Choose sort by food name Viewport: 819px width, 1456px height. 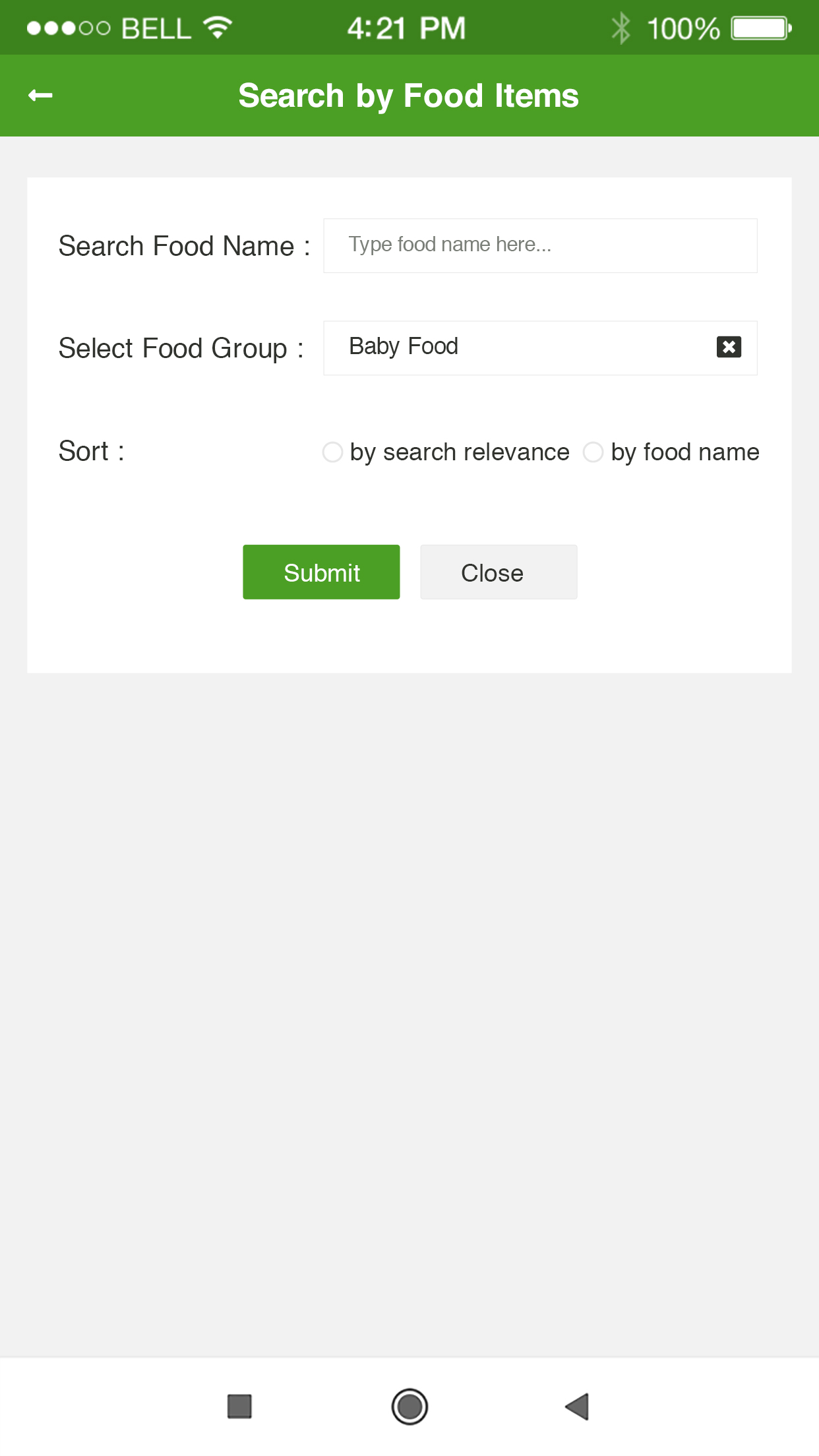click(x=593, y=452)
